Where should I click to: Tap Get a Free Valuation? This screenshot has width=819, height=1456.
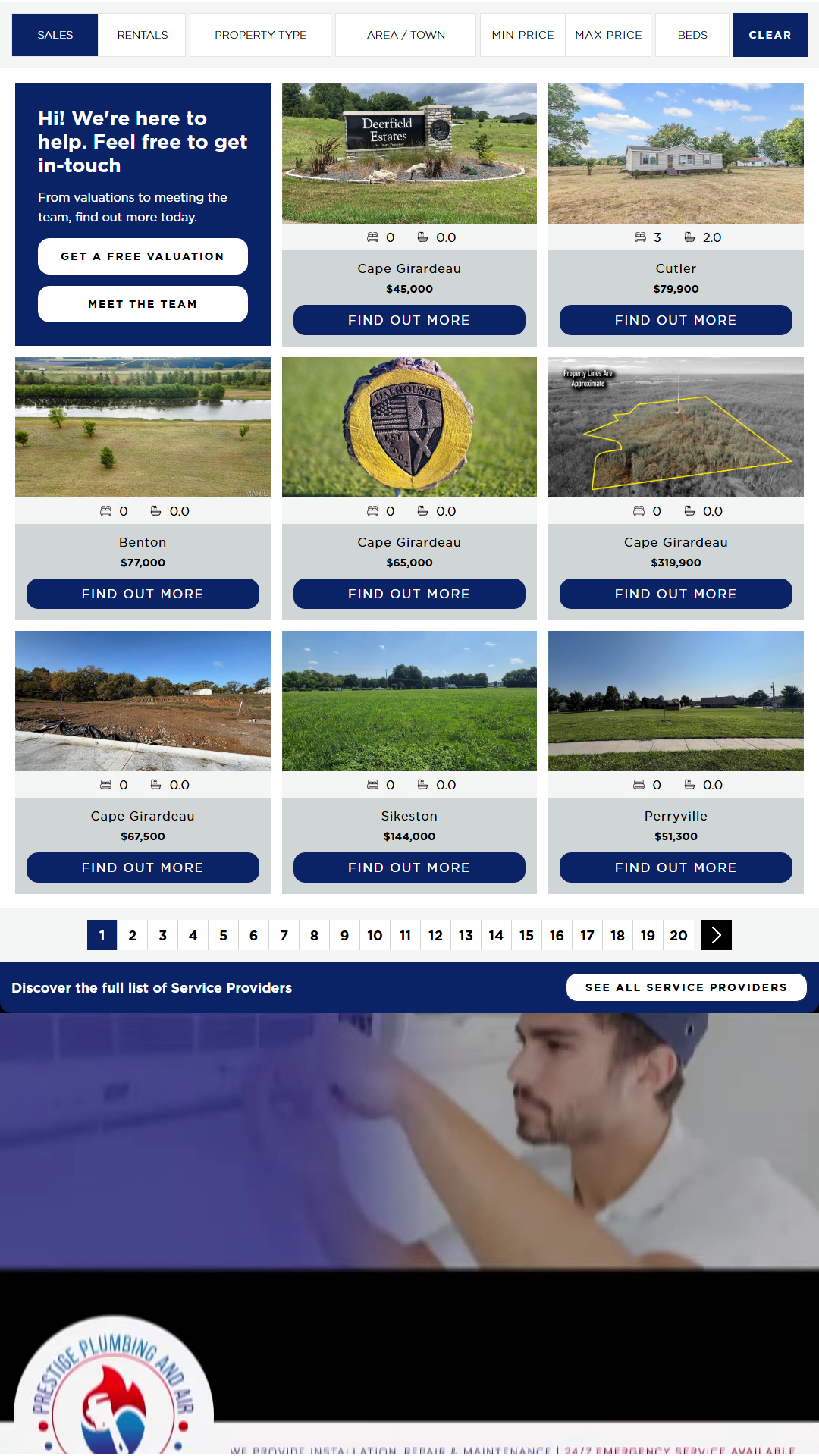coord(143,256)
